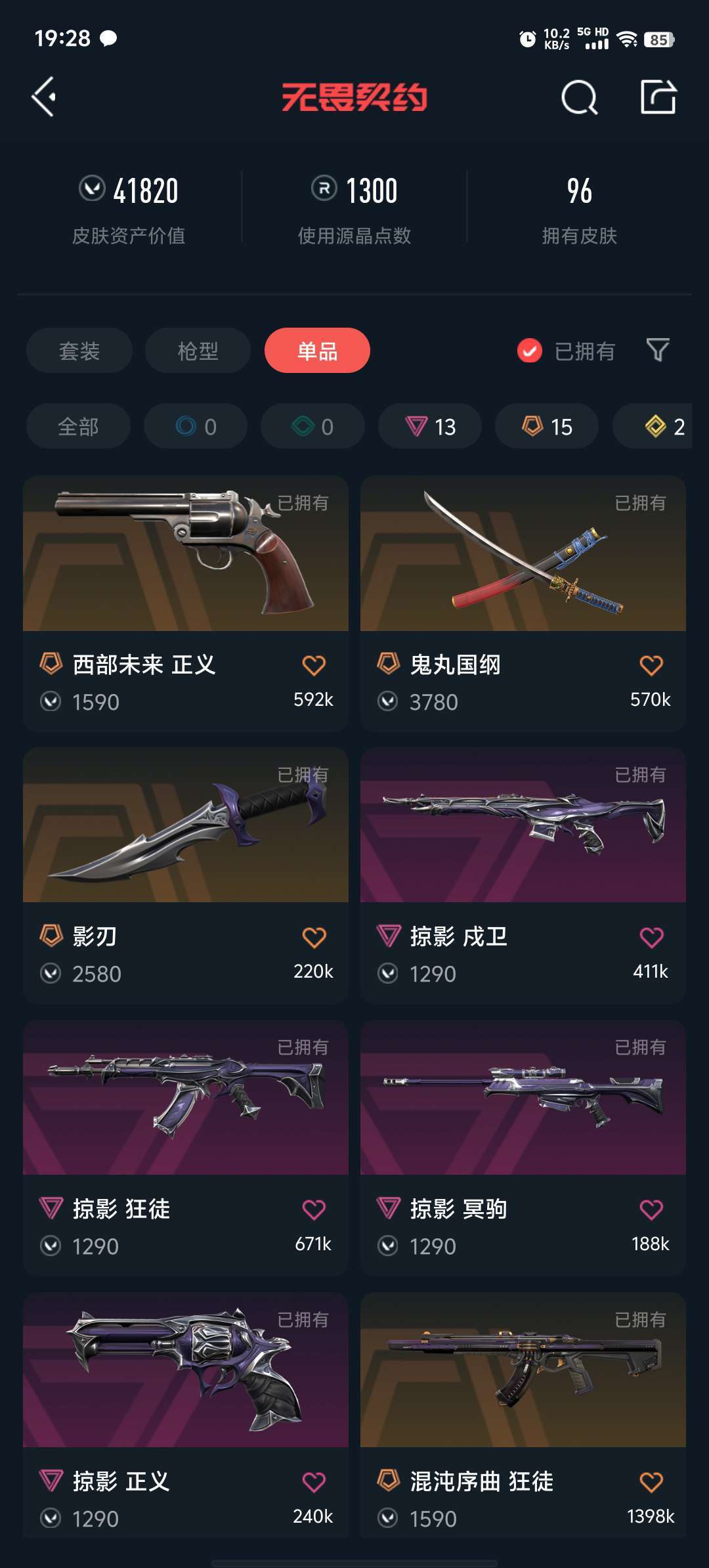Like the 掠影 狂徒 skin
Screen dimensions: 709x1568
(314, 1209)
